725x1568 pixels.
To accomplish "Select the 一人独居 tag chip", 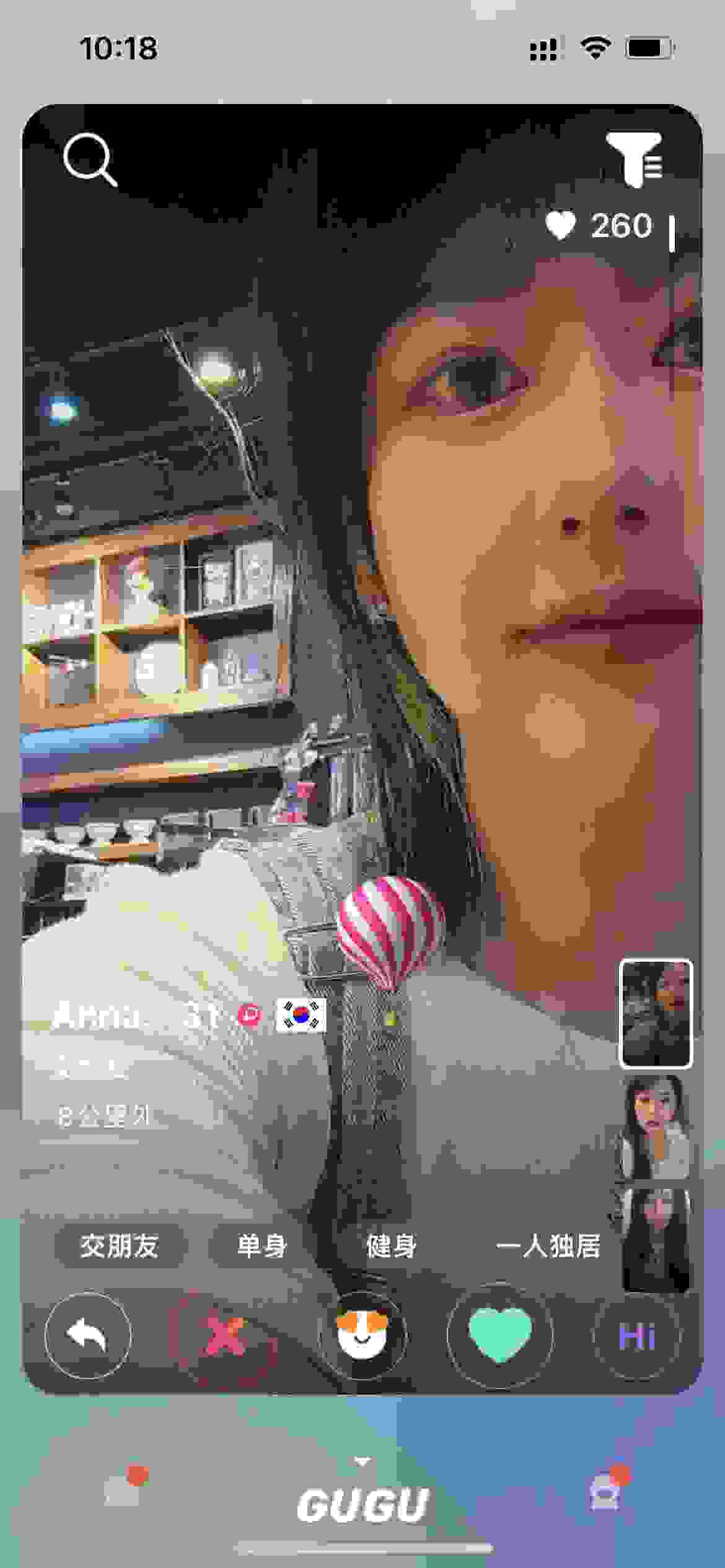I will [x=548, y=1247].
